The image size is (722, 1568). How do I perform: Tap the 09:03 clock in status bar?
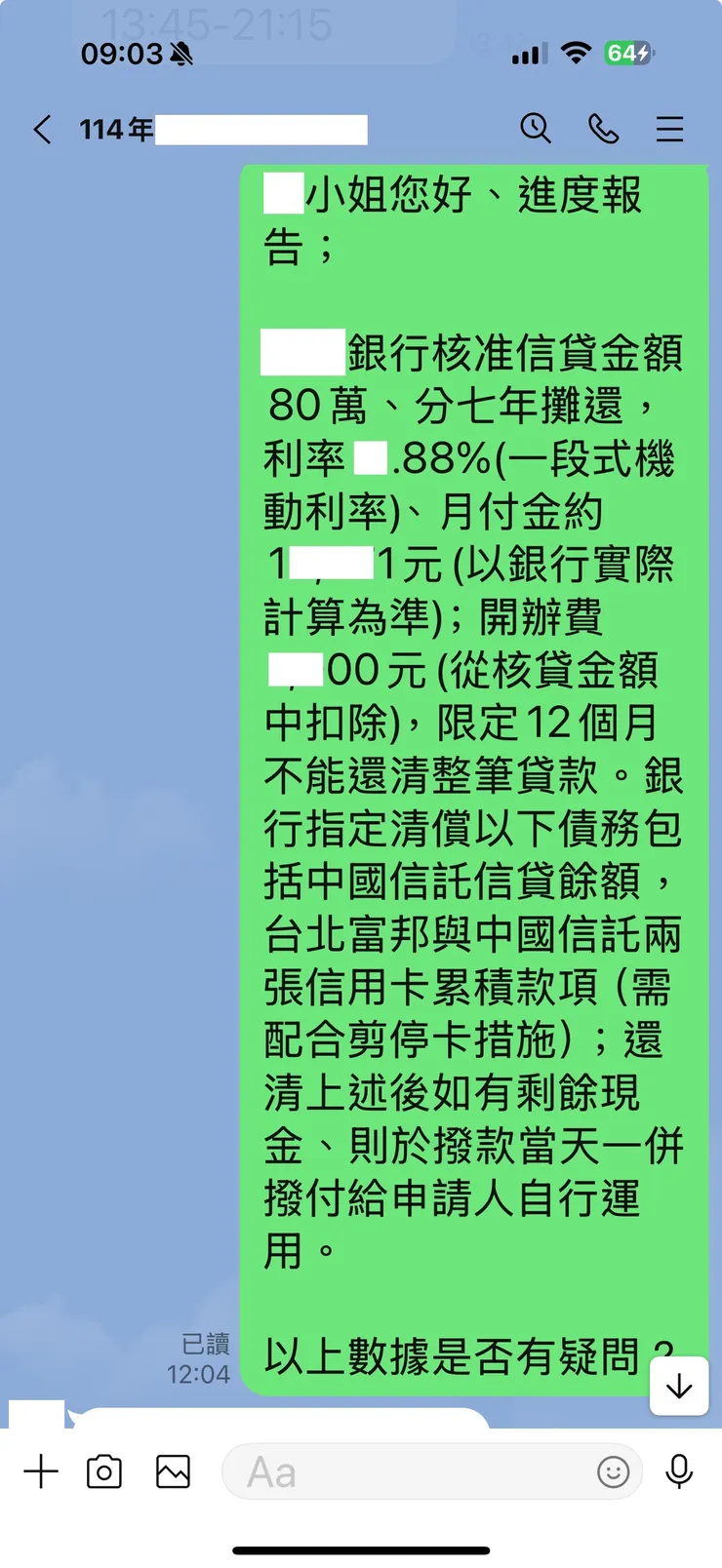124,56
